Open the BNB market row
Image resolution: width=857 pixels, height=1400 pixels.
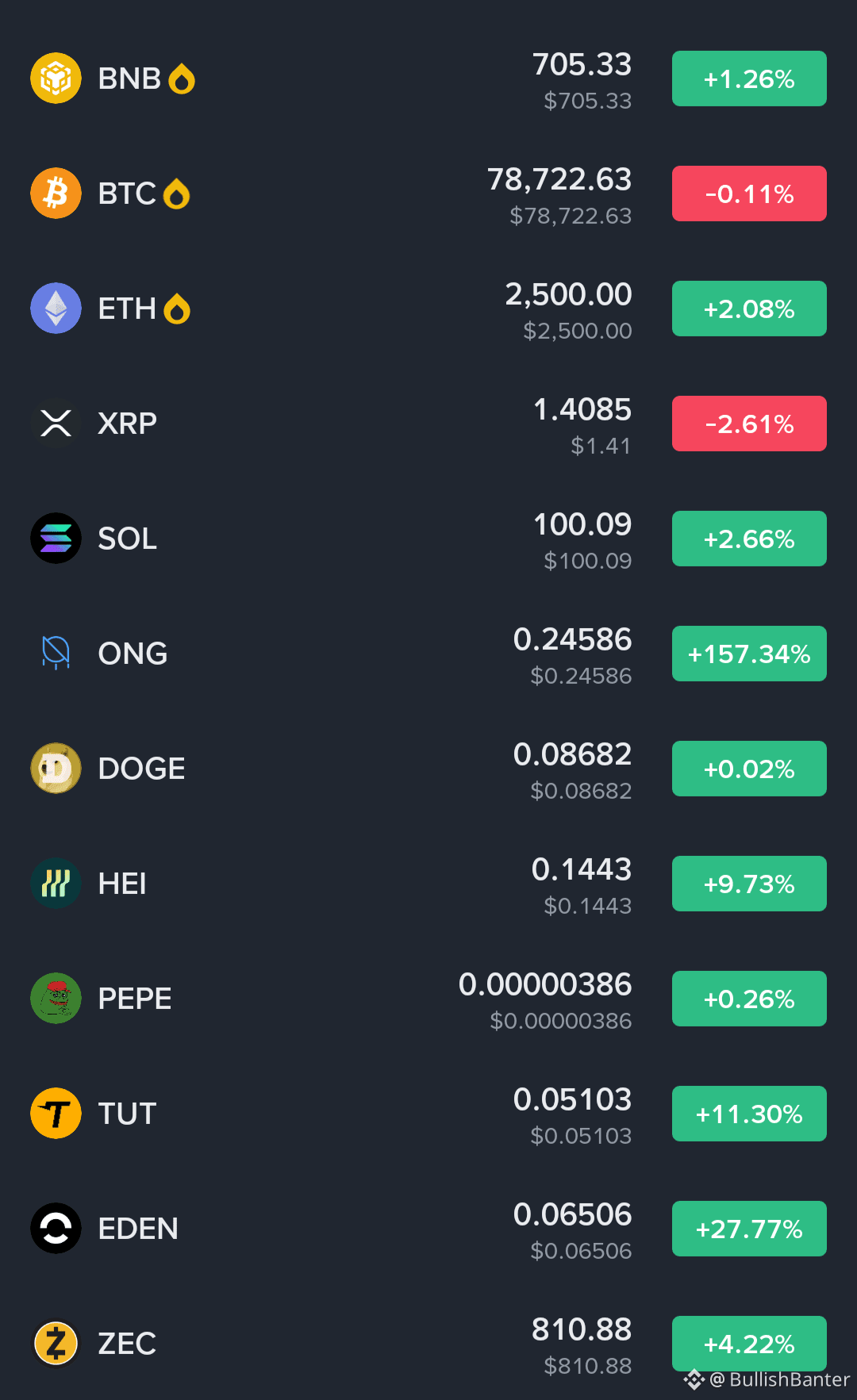coord(428,79)
